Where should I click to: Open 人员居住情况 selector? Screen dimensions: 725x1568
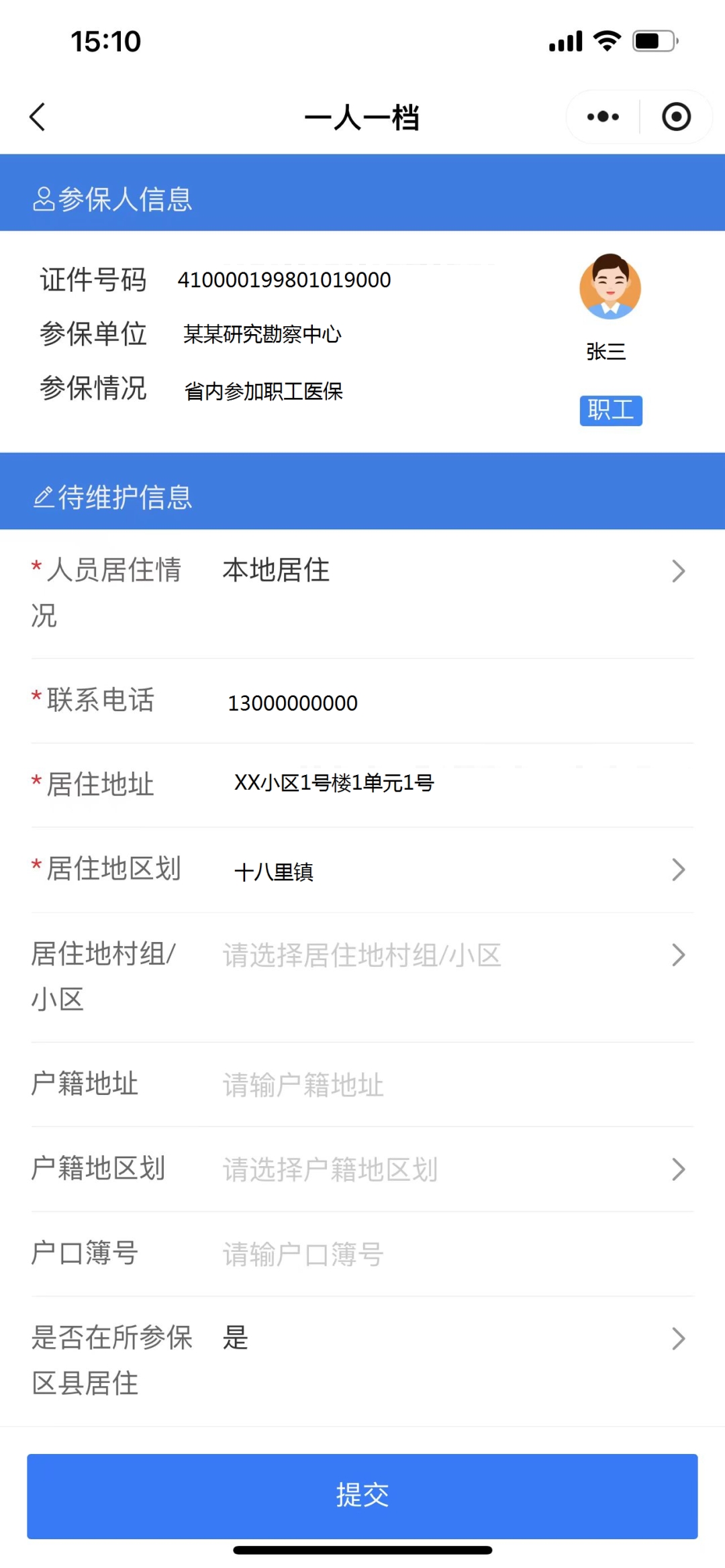coord(443,571)
